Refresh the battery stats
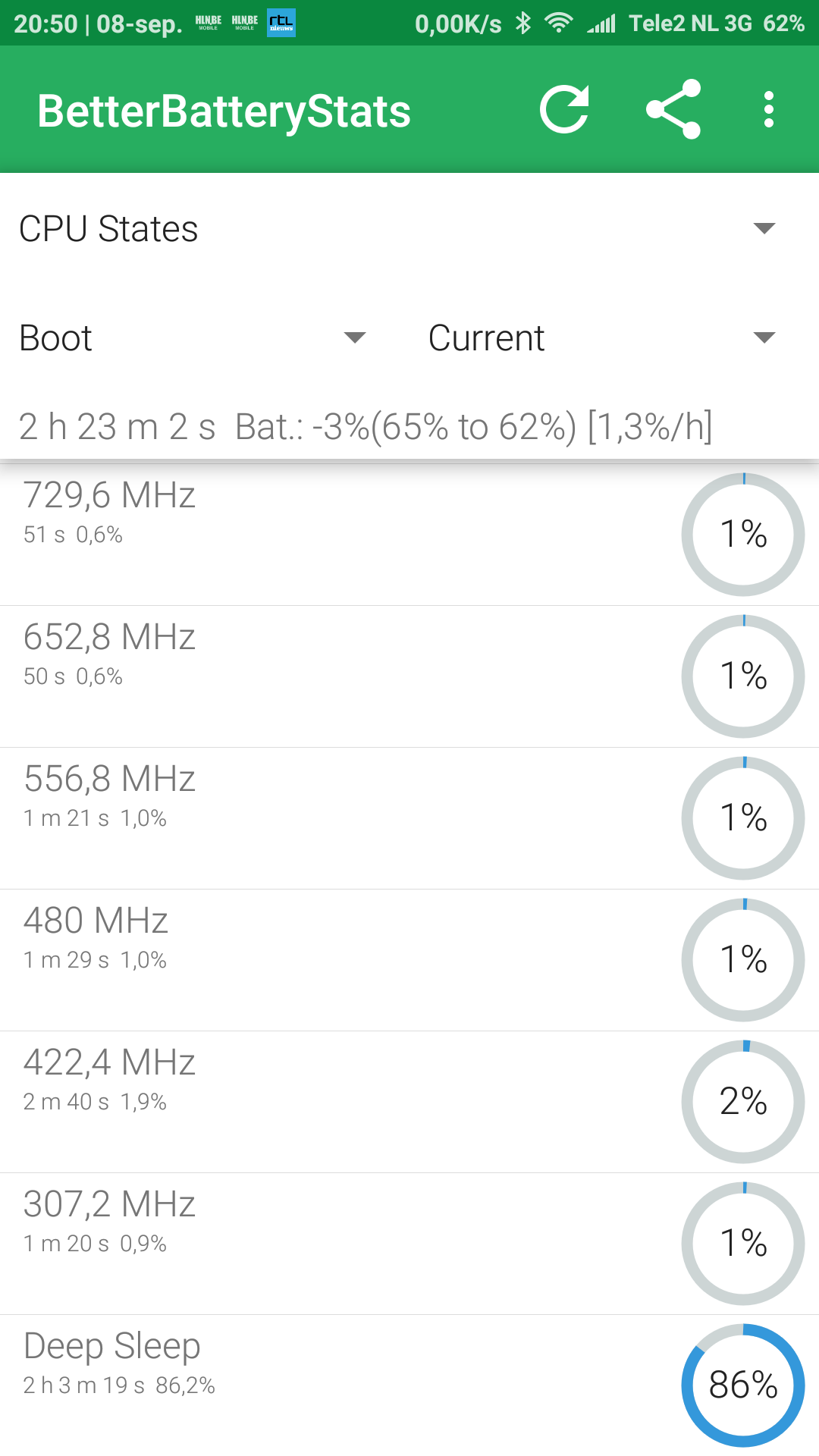 click(564, 110)
